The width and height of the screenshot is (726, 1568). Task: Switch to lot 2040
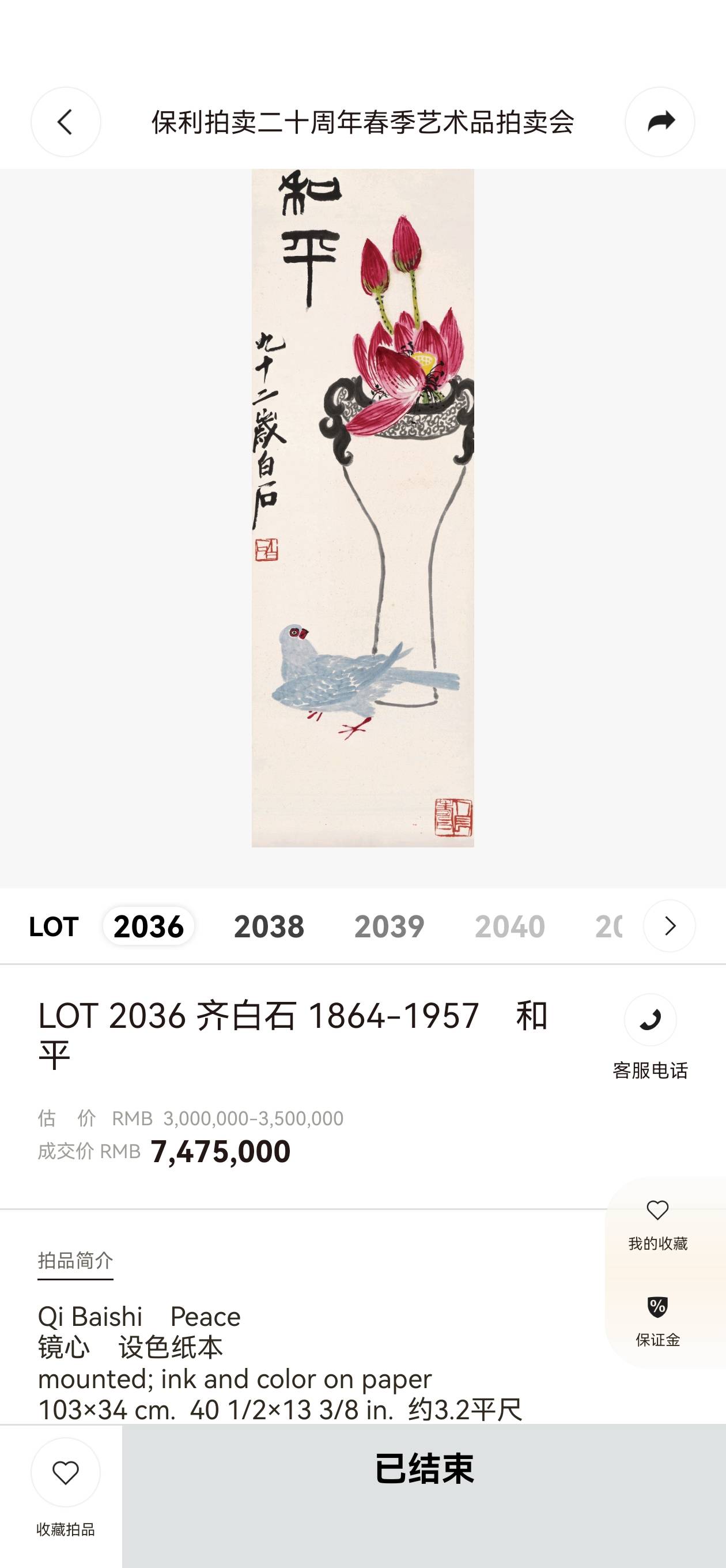pos(509,926)
